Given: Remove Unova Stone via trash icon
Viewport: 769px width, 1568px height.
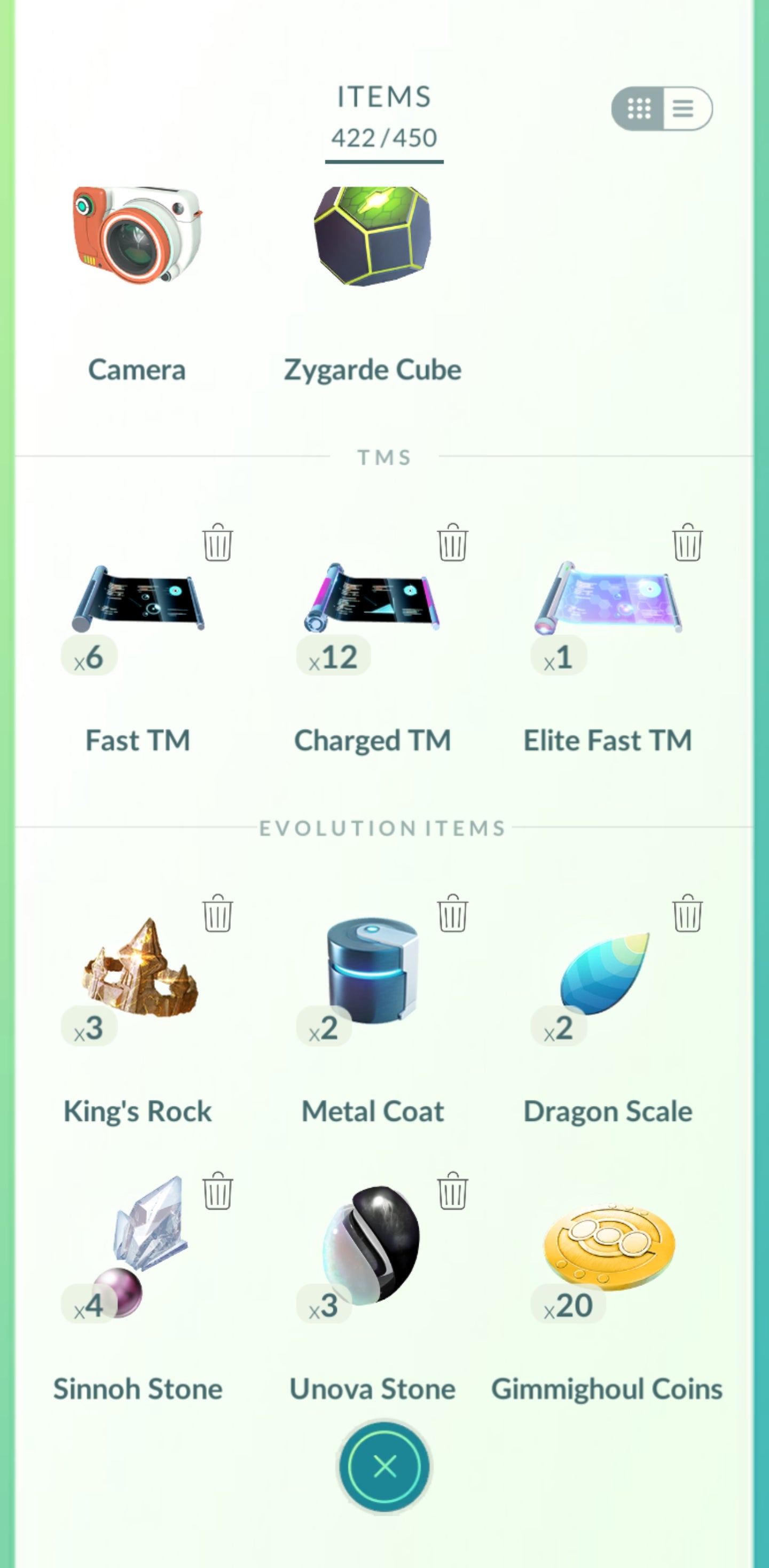Looking at the screenshot, I should [x=452, y=1191].
